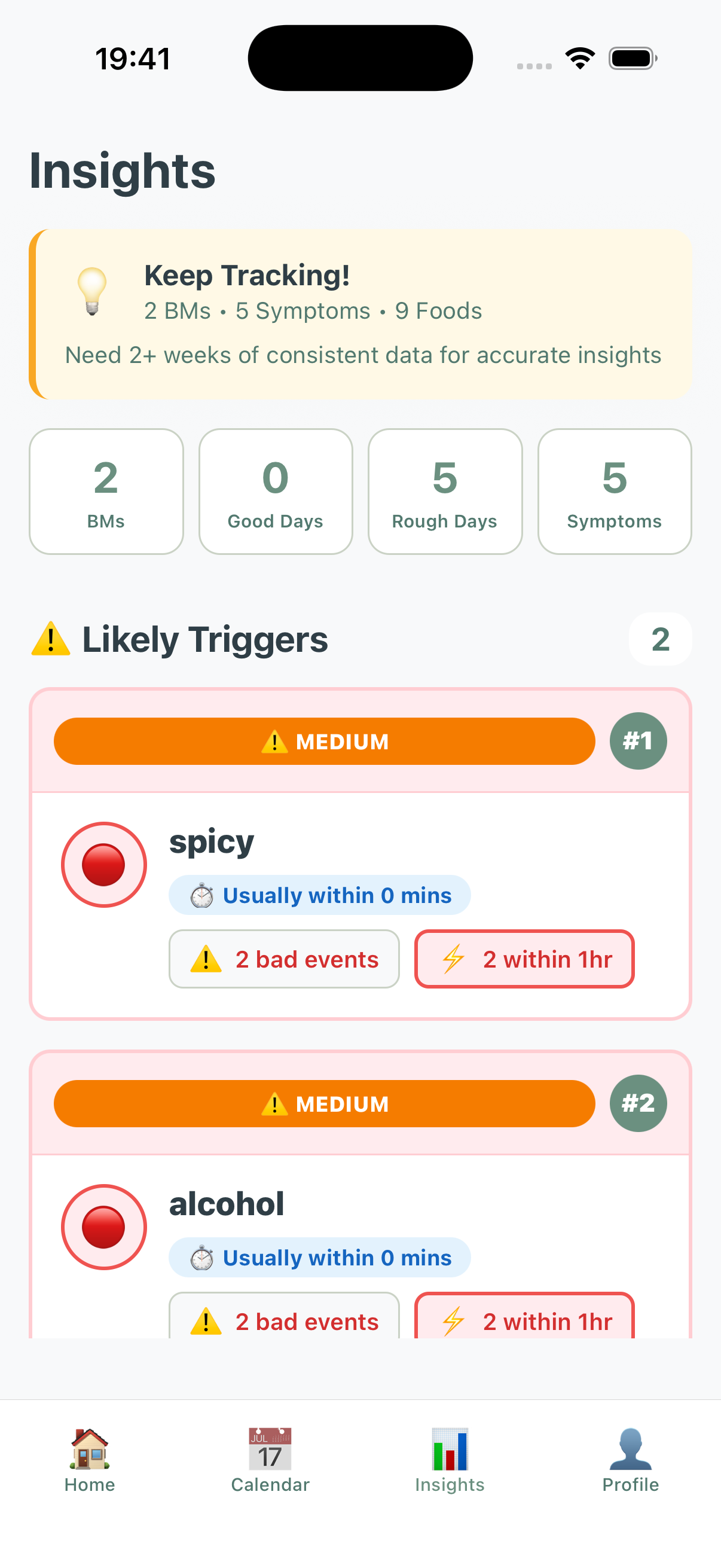Open the Calendar tab
721x1568 pixels.
(x=270, y=1460)
